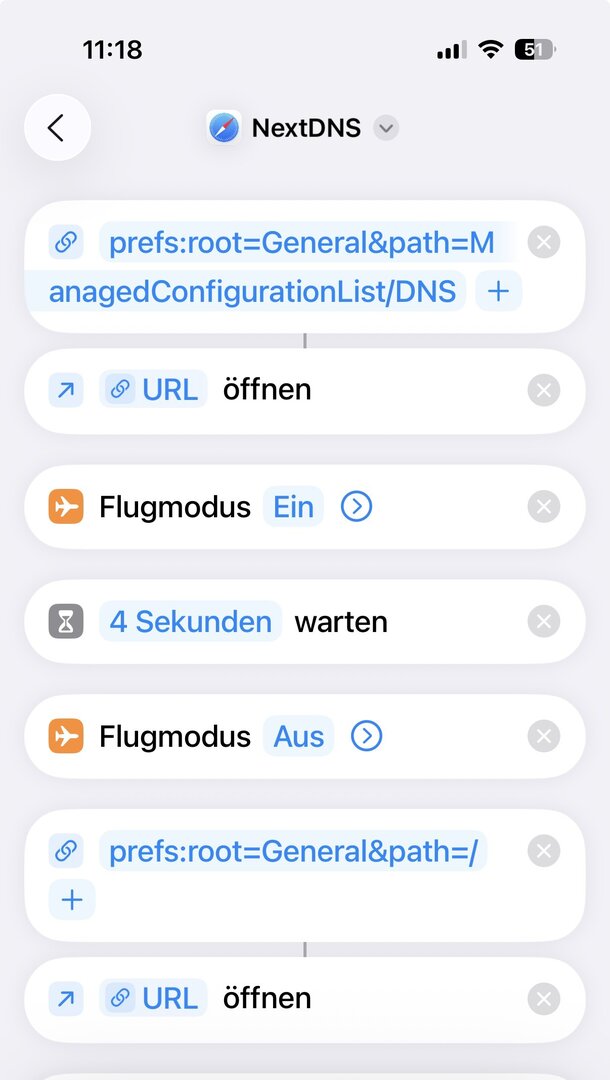Delete the 4 Sekunden warten action

543,622
